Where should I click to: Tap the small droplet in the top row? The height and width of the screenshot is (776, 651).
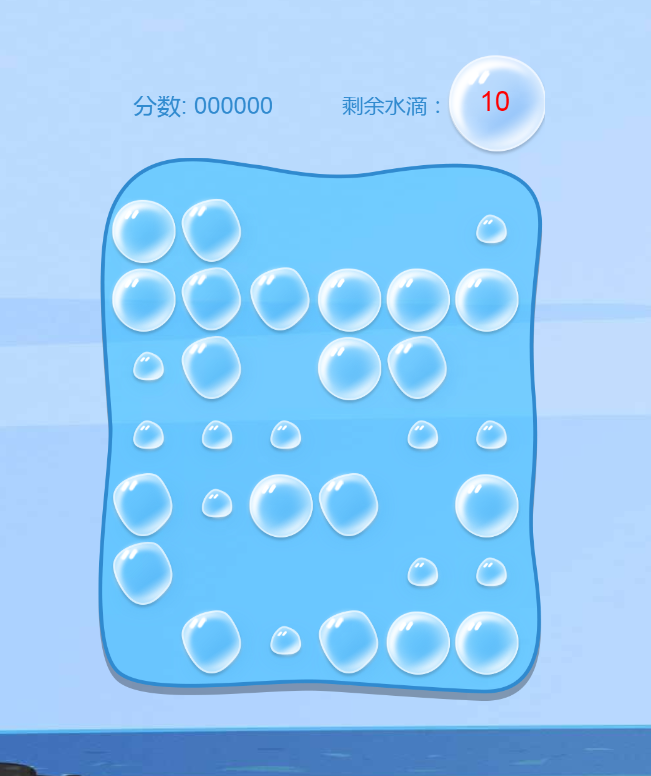pos(491,230)
